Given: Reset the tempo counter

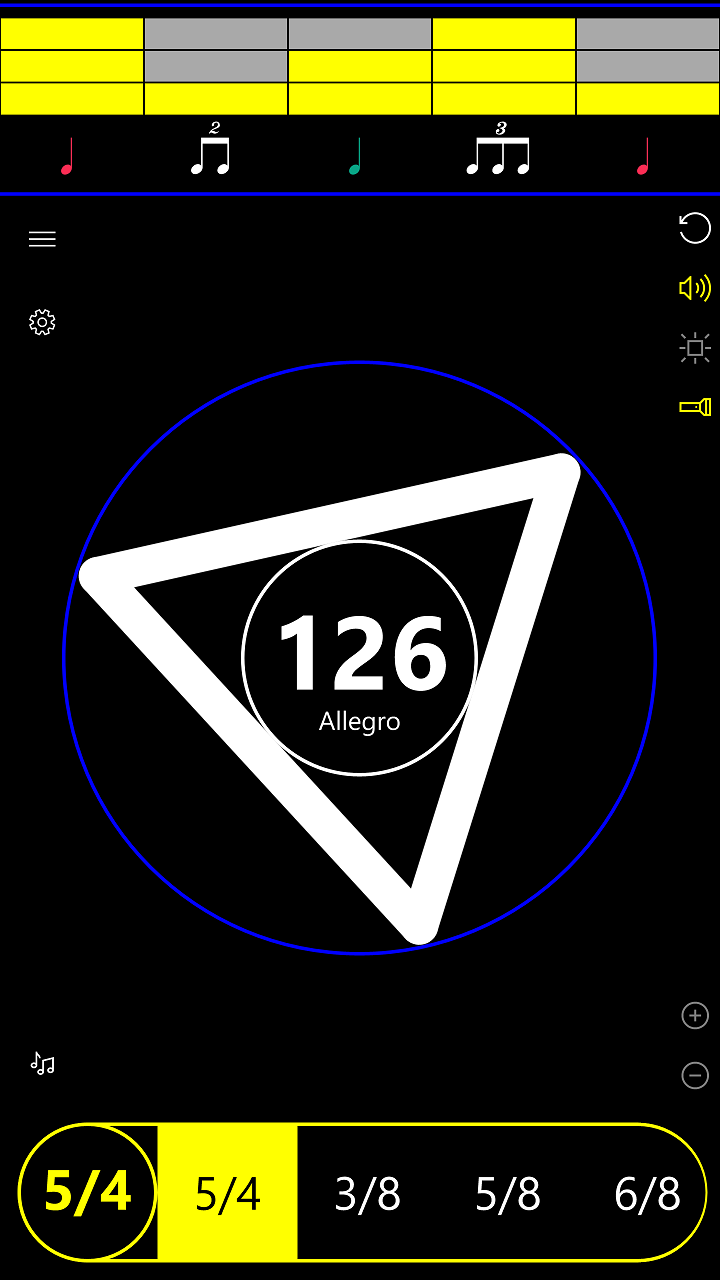Looking at the screenshot, I should 695,229.
